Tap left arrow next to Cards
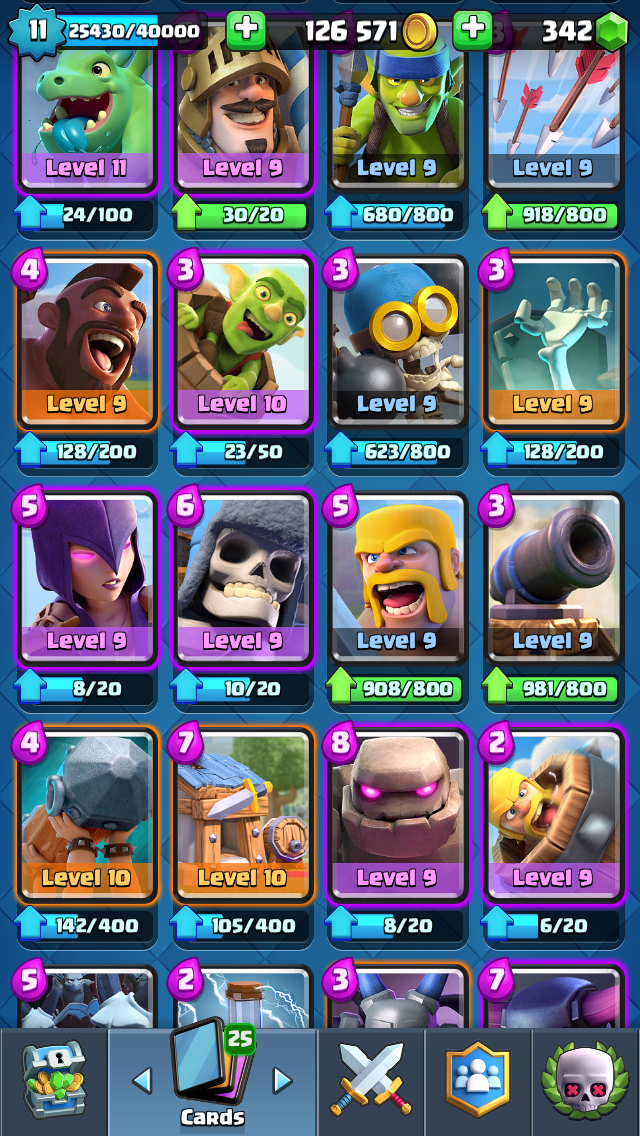640x1136 pixels. [143, 1080]
